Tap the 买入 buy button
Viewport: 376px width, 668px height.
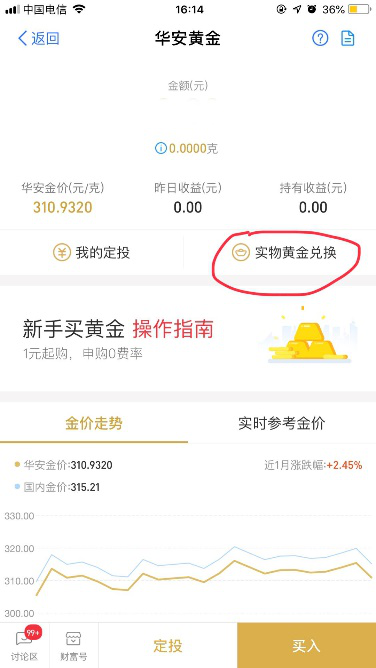307,645
